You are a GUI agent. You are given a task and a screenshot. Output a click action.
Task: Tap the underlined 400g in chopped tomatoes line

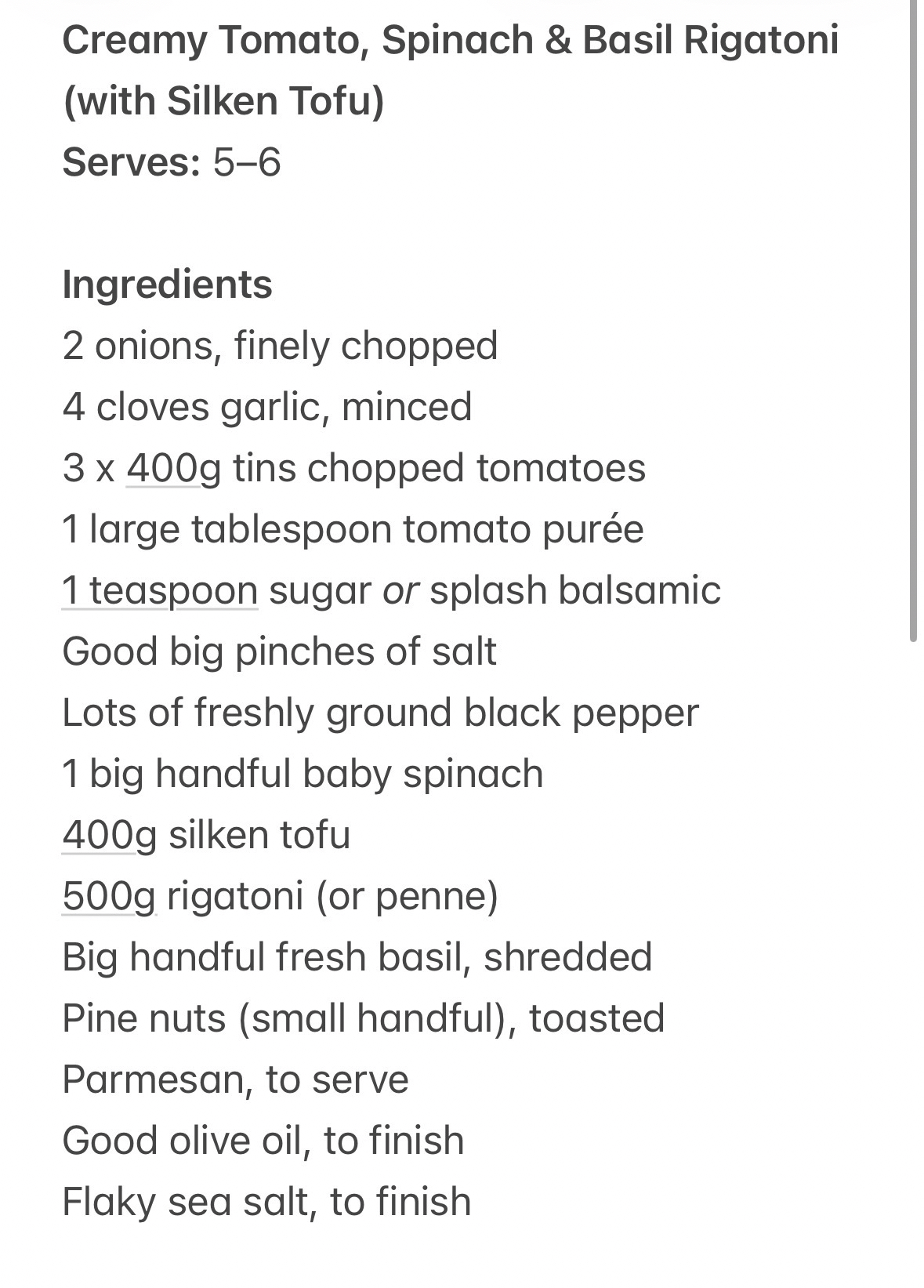tap(172, 469)
